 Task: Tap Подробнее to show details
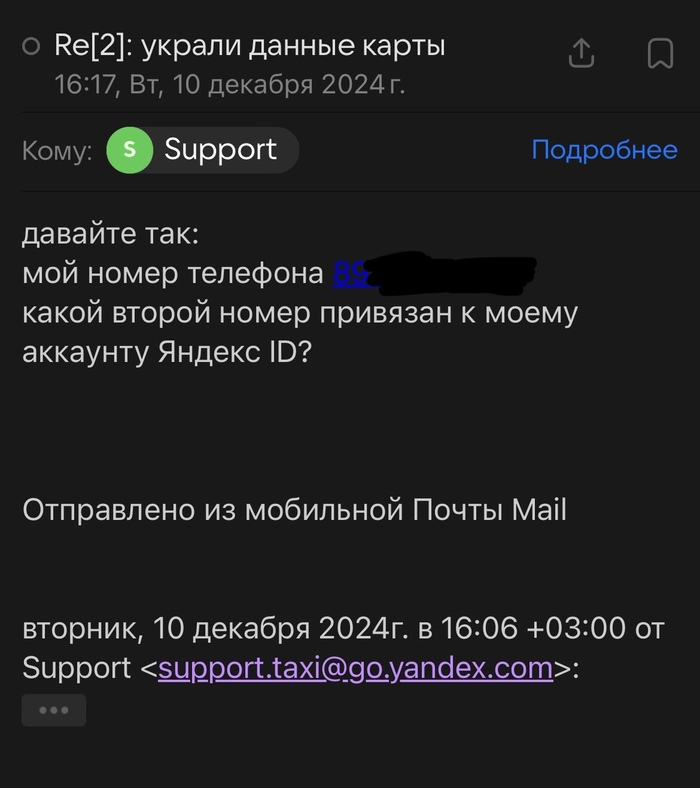pos(604,150)
